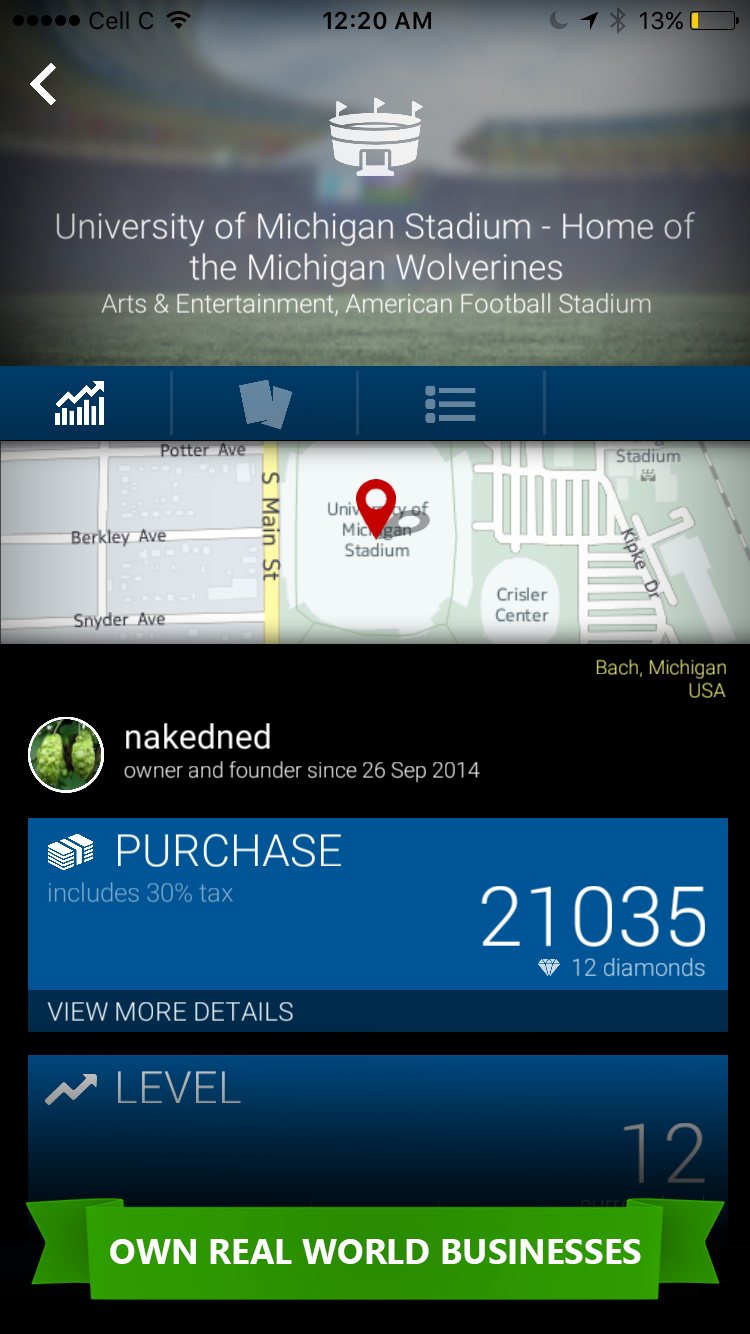This screenshot has width=750, height=1334.
Task: Expand View More Details
Action: pos(377,1011)
